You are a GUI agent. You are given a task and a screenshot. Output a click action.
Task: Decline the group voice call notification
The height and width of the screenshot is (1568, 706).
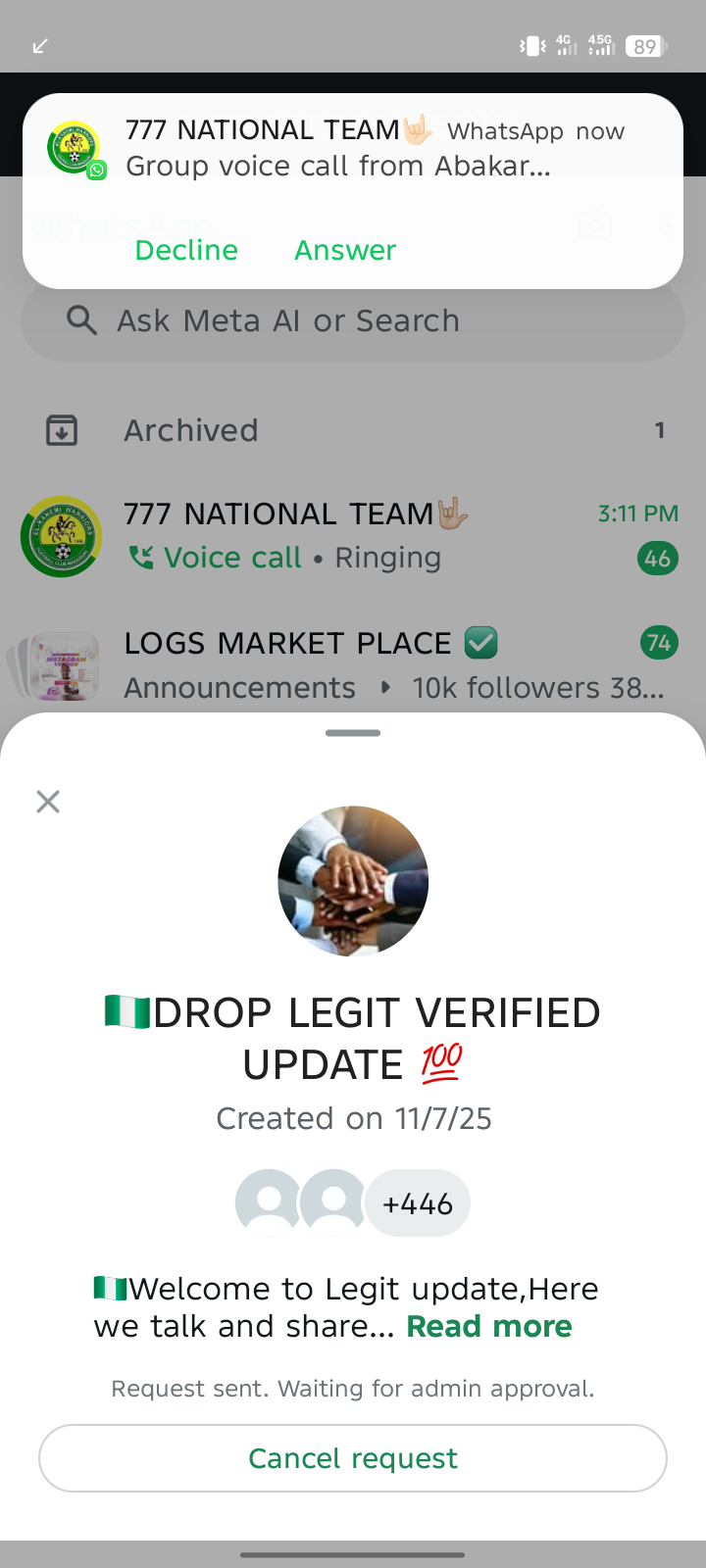[186, 251]
